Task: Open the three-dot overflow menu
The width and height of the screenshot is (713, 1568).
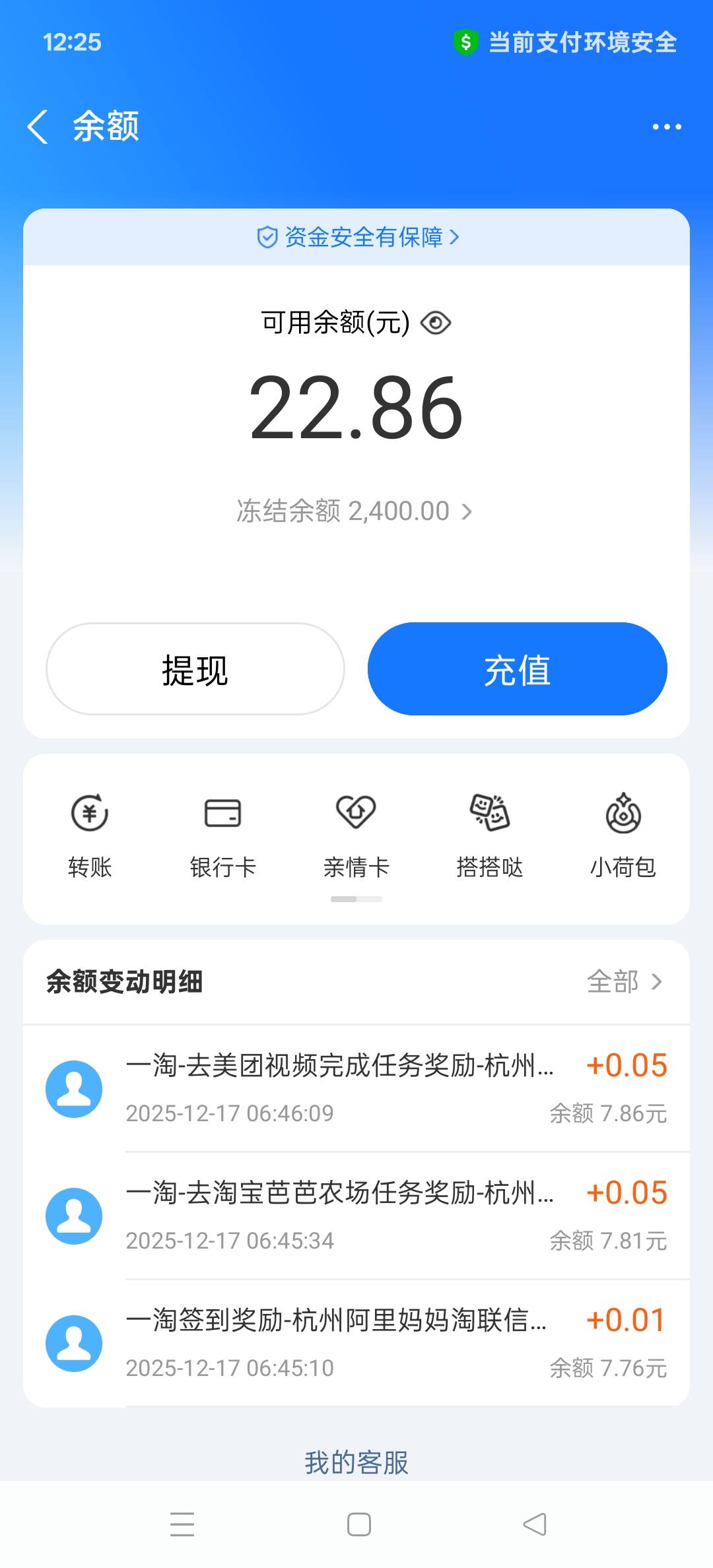Action: pos(667,127)
